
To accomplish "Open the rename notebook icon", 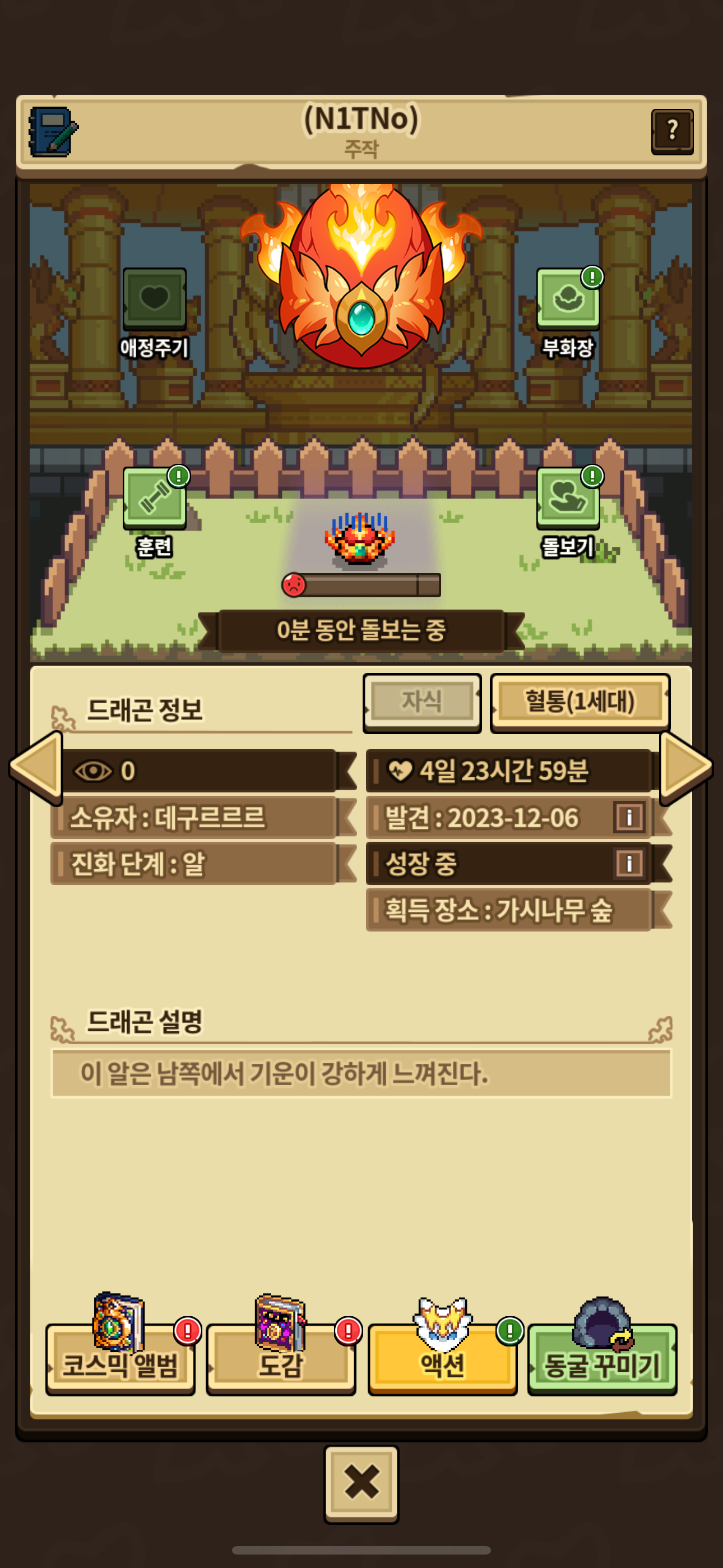I will tap(53, 131).
